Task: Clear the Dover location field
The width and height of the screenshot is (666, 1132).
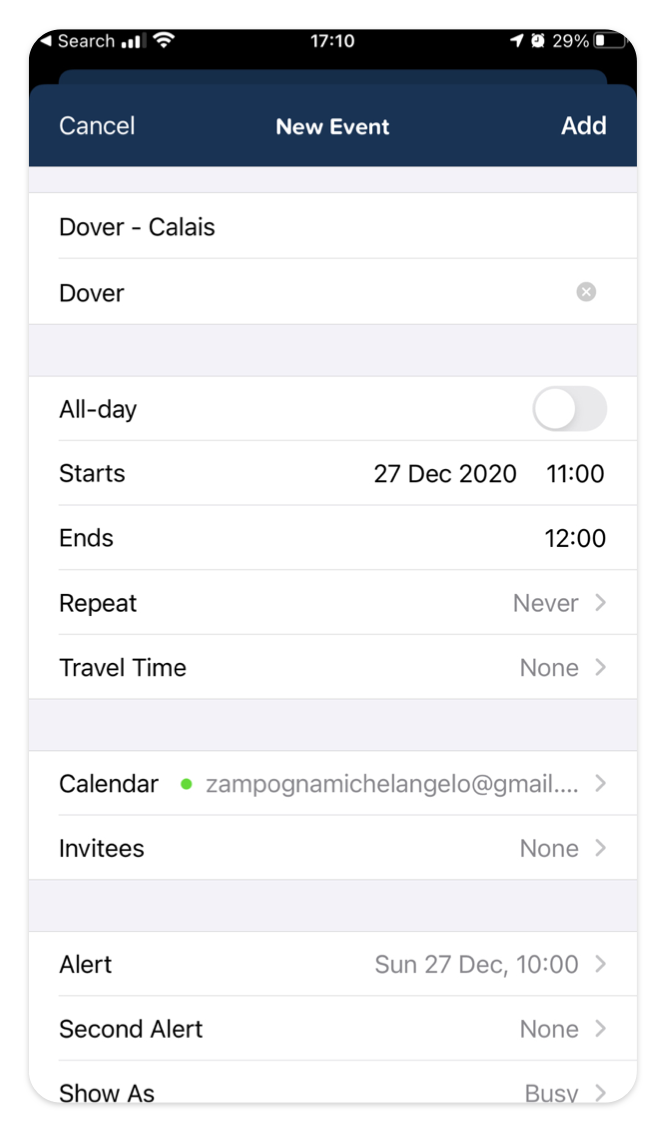Action: [x=586, y=292]
